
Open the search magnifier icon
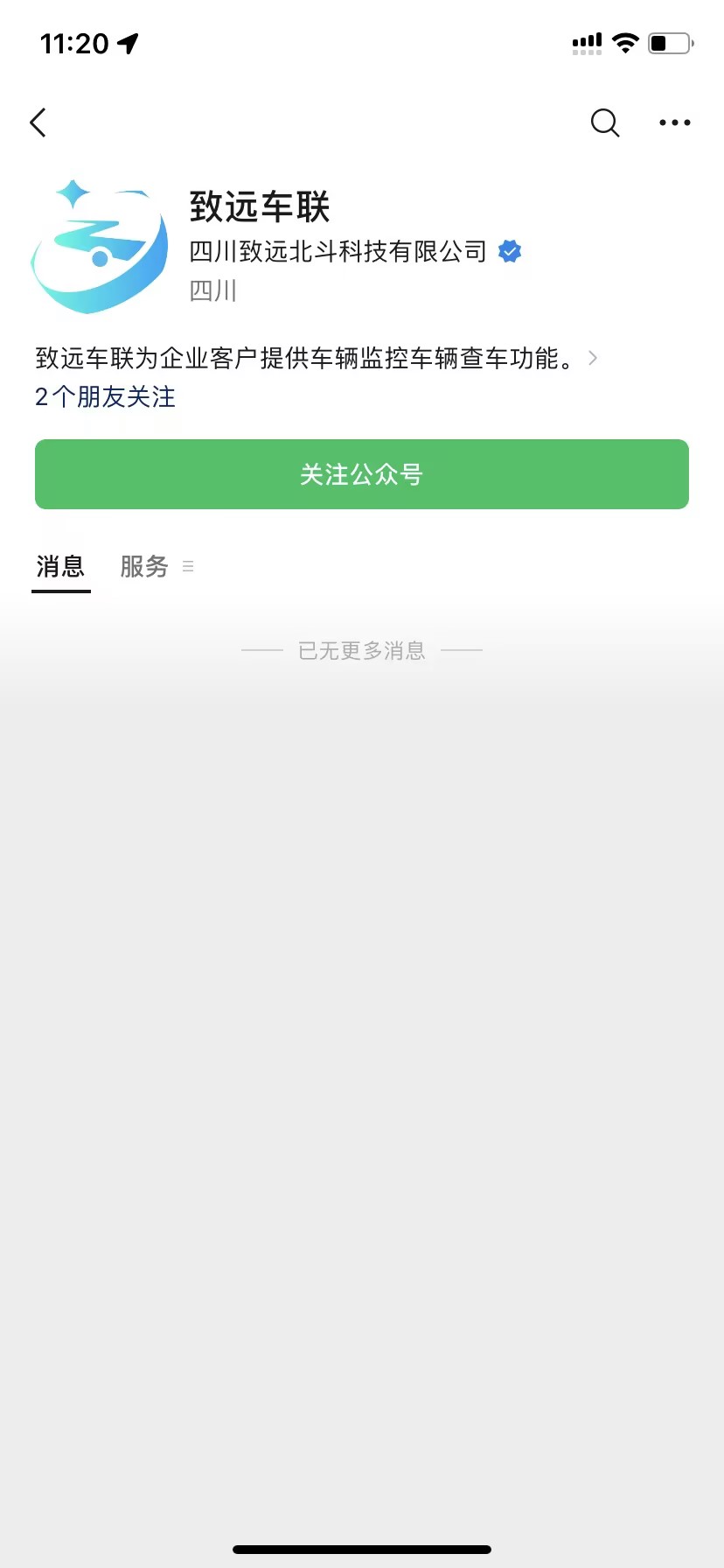click(x=605, y=122)
